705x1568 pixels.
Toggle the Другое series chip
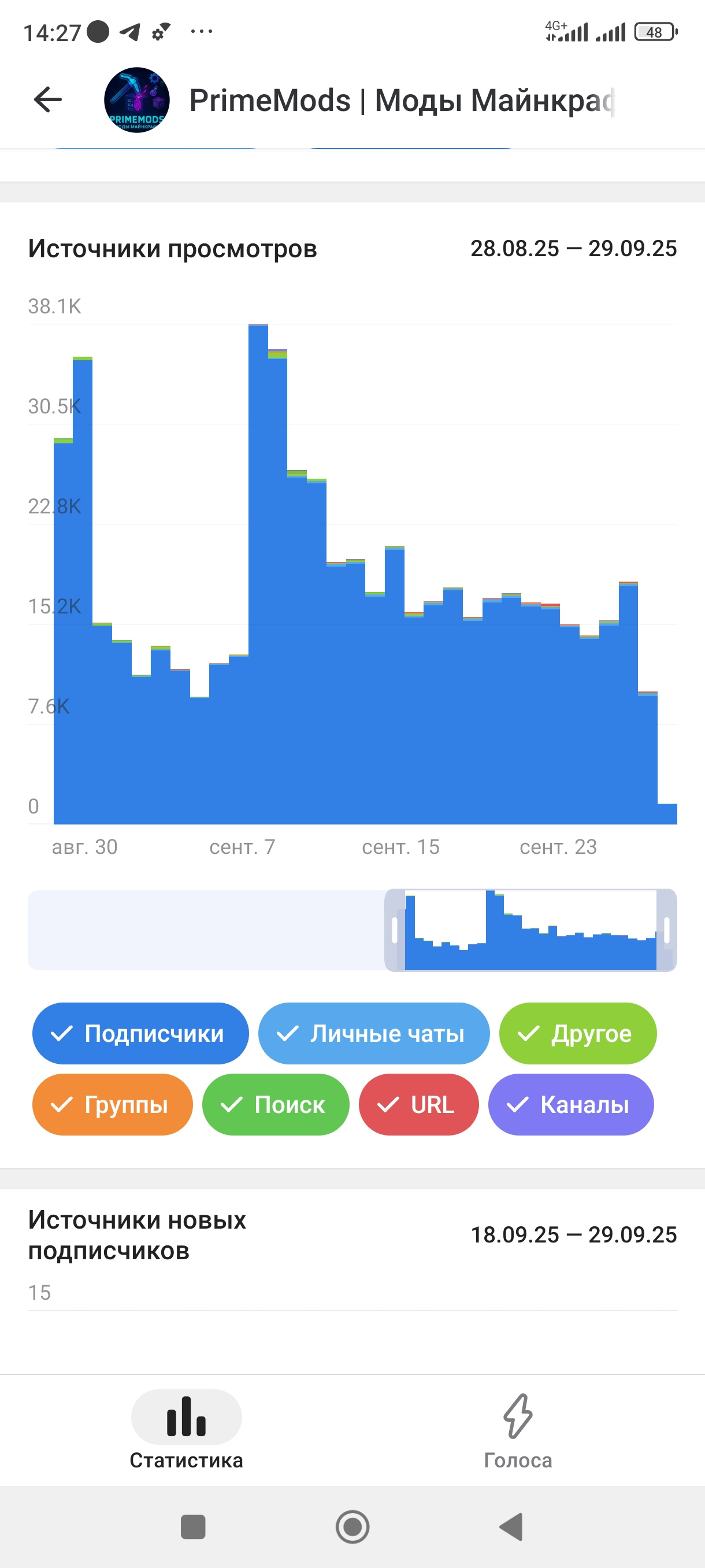tap(577, 1034)
